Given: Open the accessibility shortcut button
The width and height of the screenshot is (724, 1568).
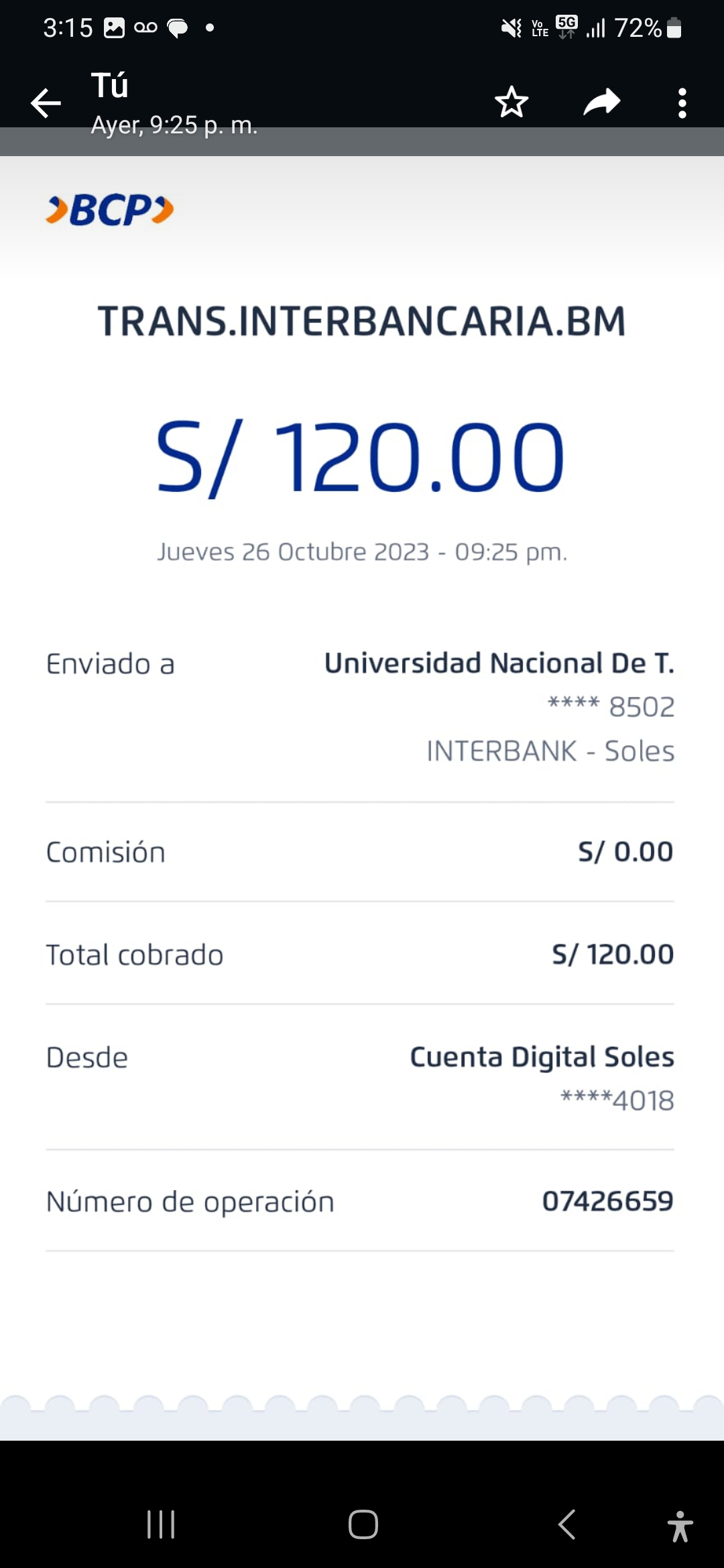Looking at the screenshot, I should (680, 1526).
